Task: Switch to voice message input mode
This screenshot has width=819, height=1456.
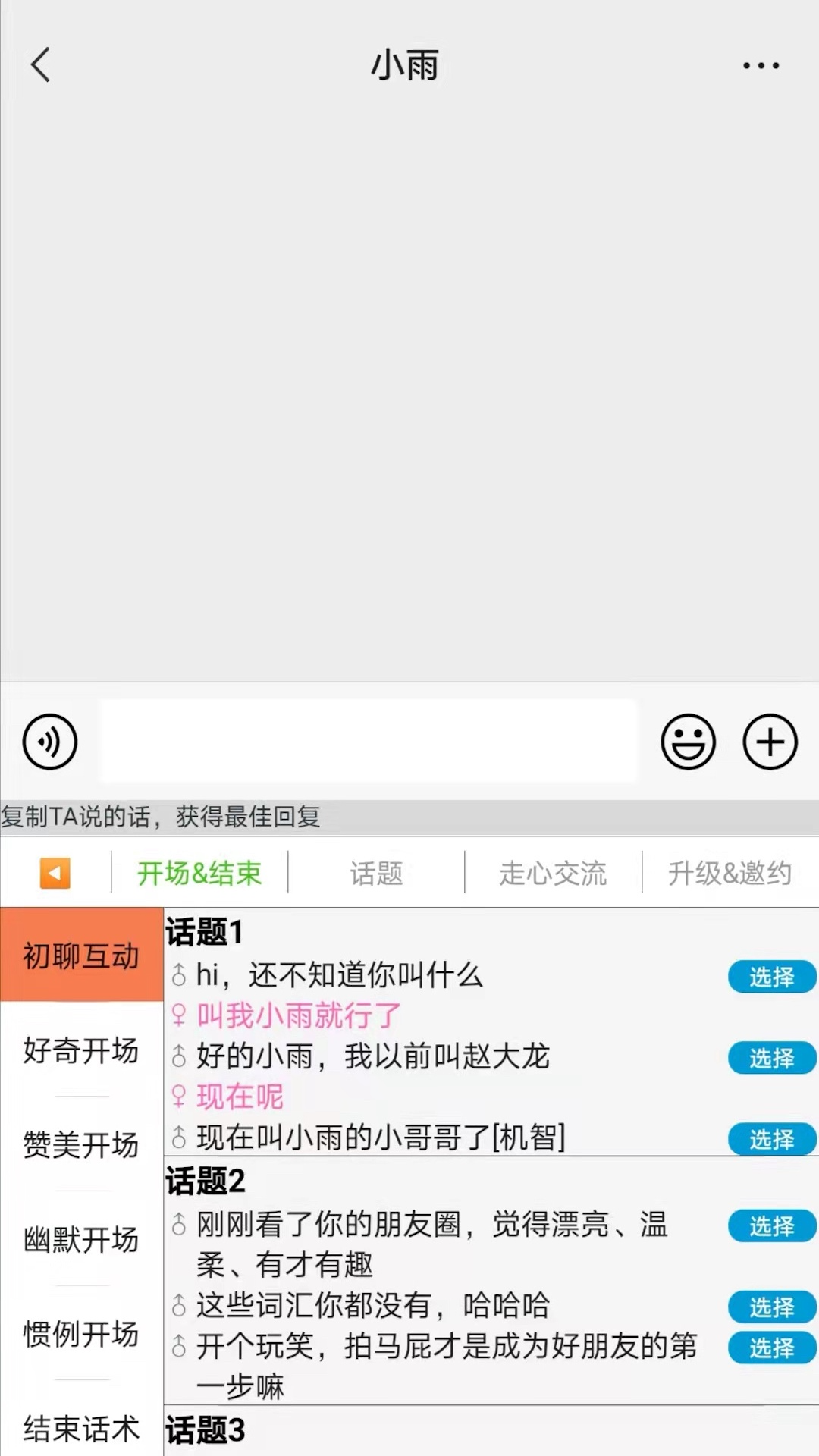Action: click(49, 742)
